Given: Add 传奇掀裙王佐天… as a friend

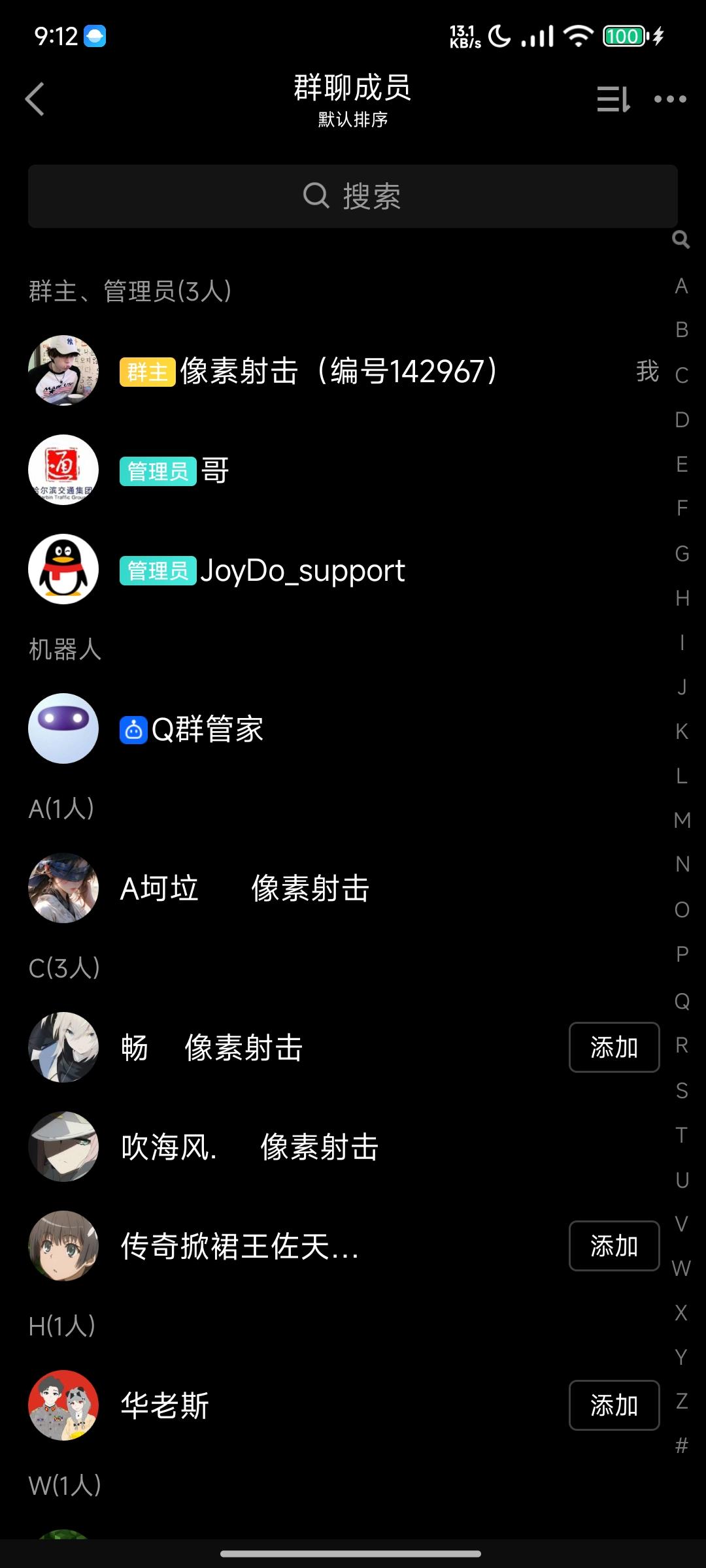Looking at the screenshot, I should pyautogui.click(x=614, y=1246).
